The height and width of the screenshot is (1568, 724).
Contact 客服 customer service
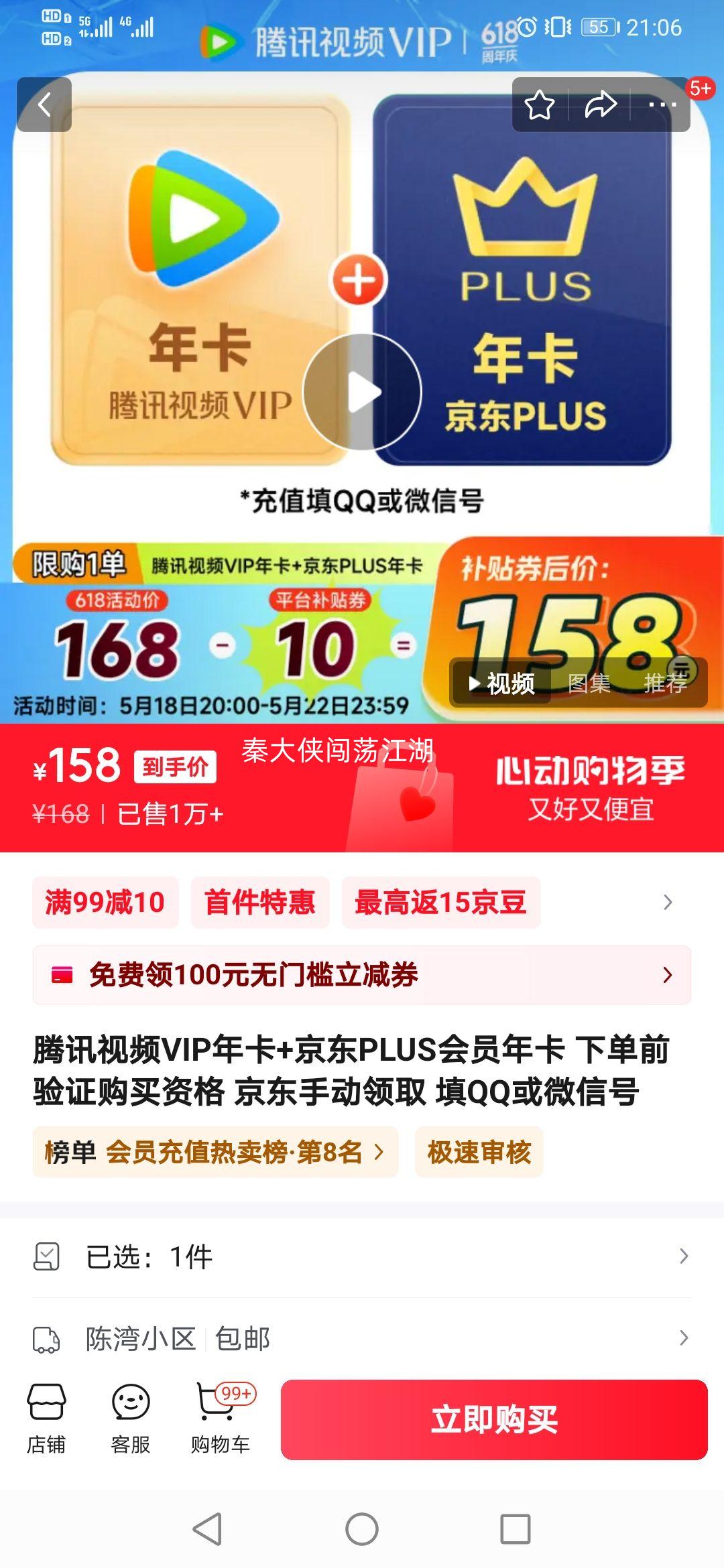pyautogui.click(x=131, y=1419)
